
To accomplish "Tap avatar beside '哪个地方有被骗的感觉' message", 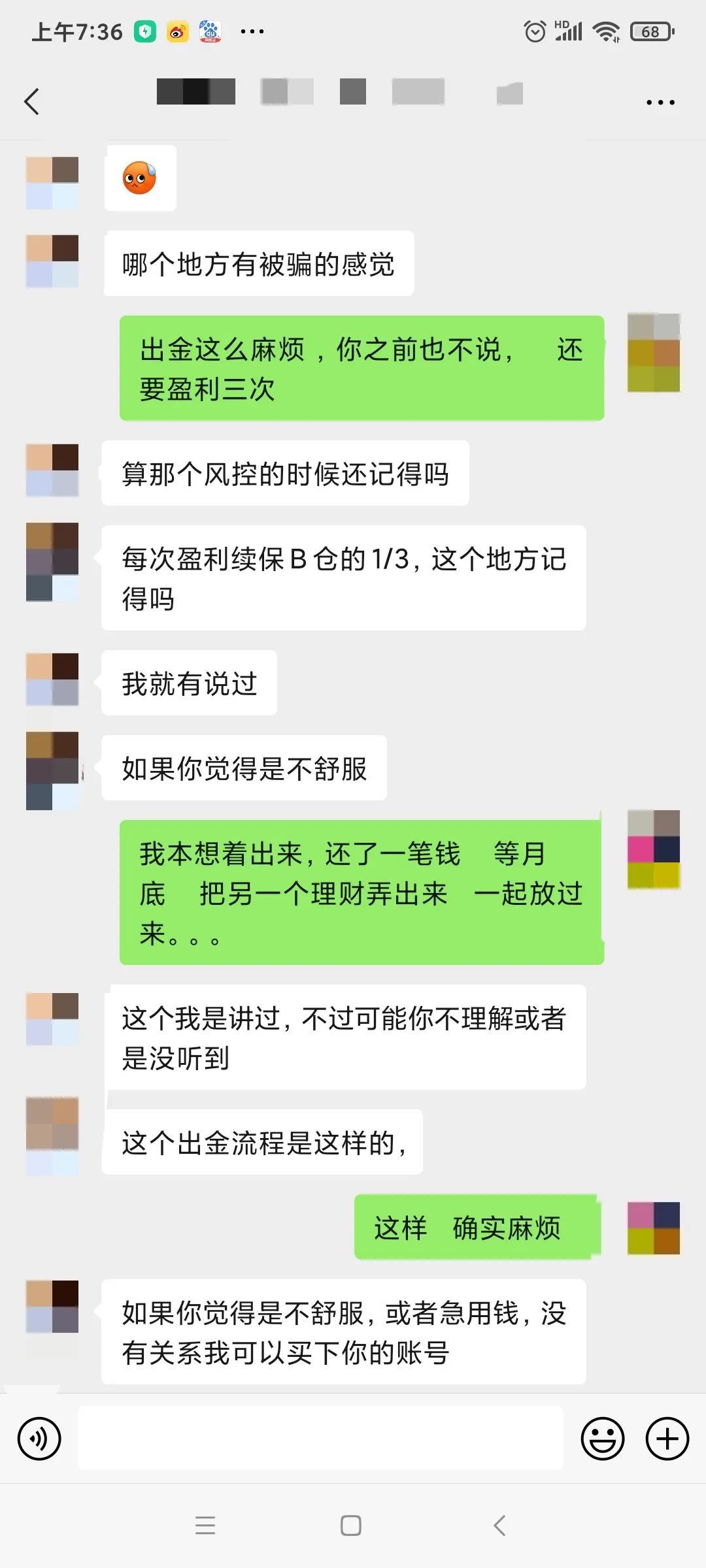I will pos(52,261).
